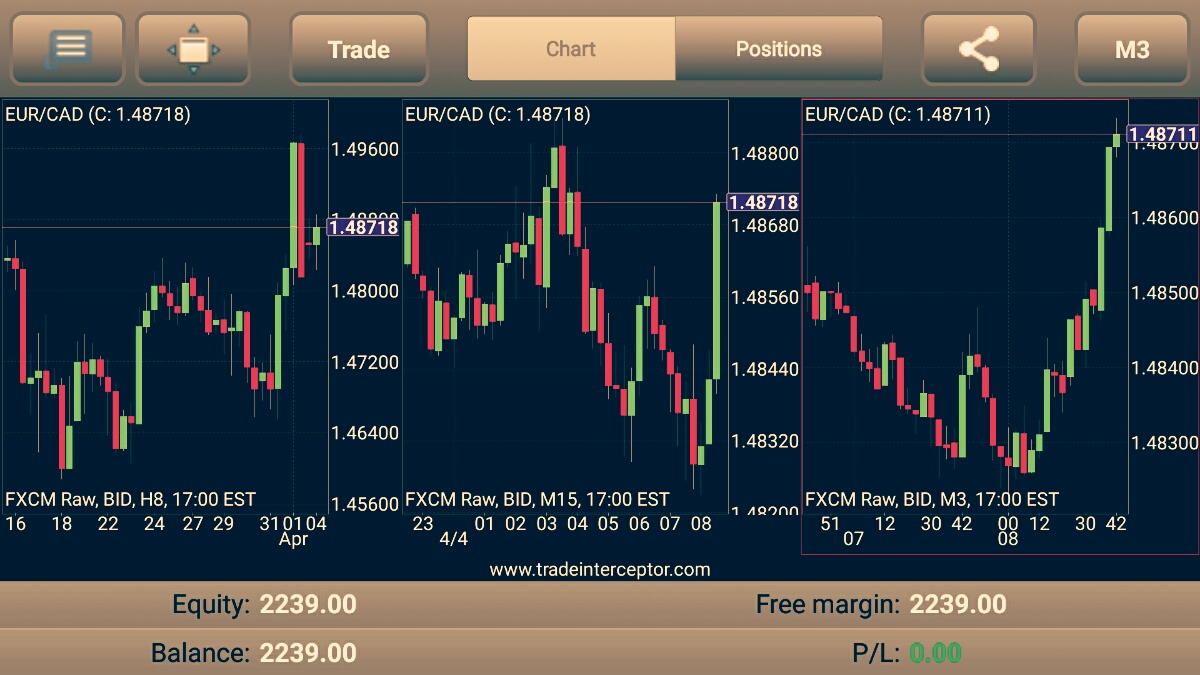Switch to the Chart tab
This screenshot has width=1200, height=675.
(x=571, y=49)
